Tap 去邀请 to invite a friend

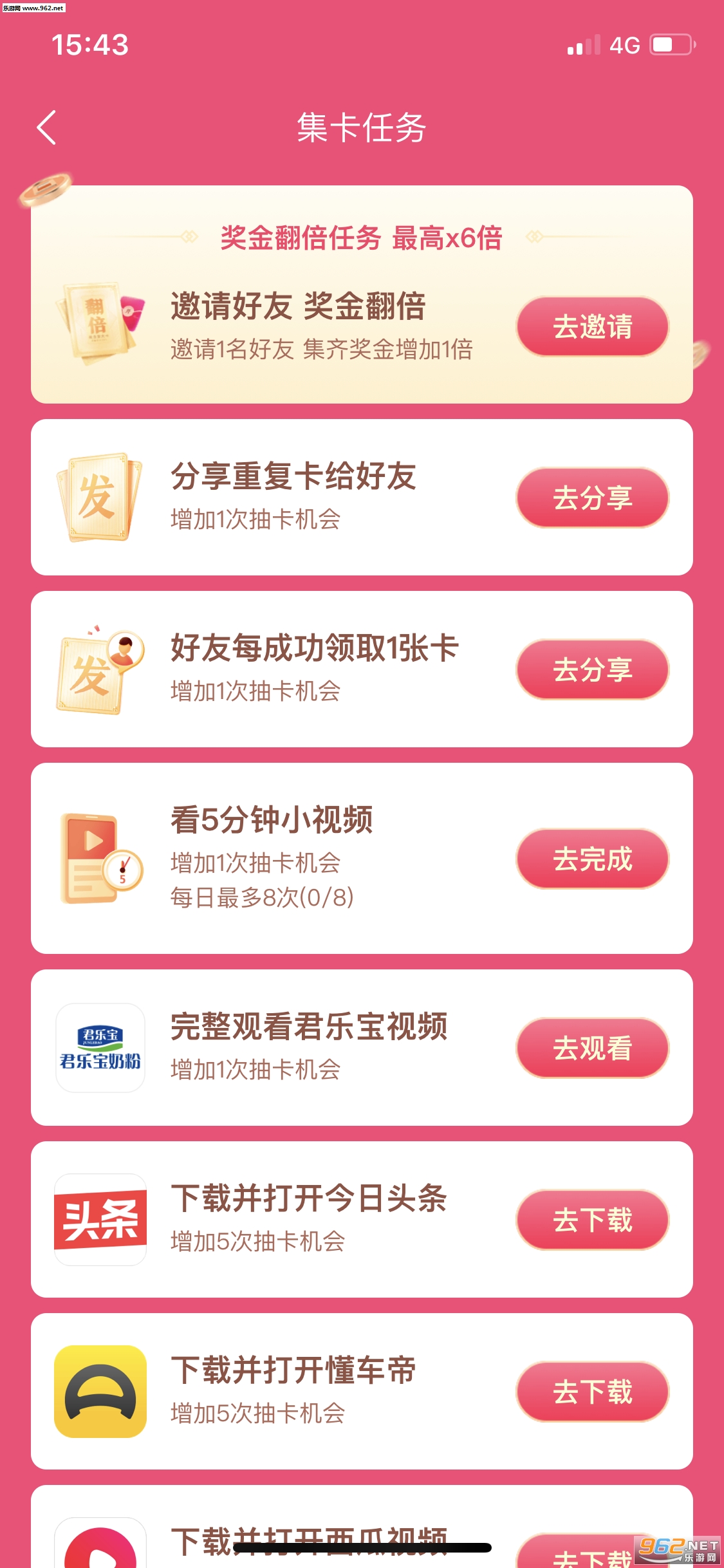[x=592, y=326]
